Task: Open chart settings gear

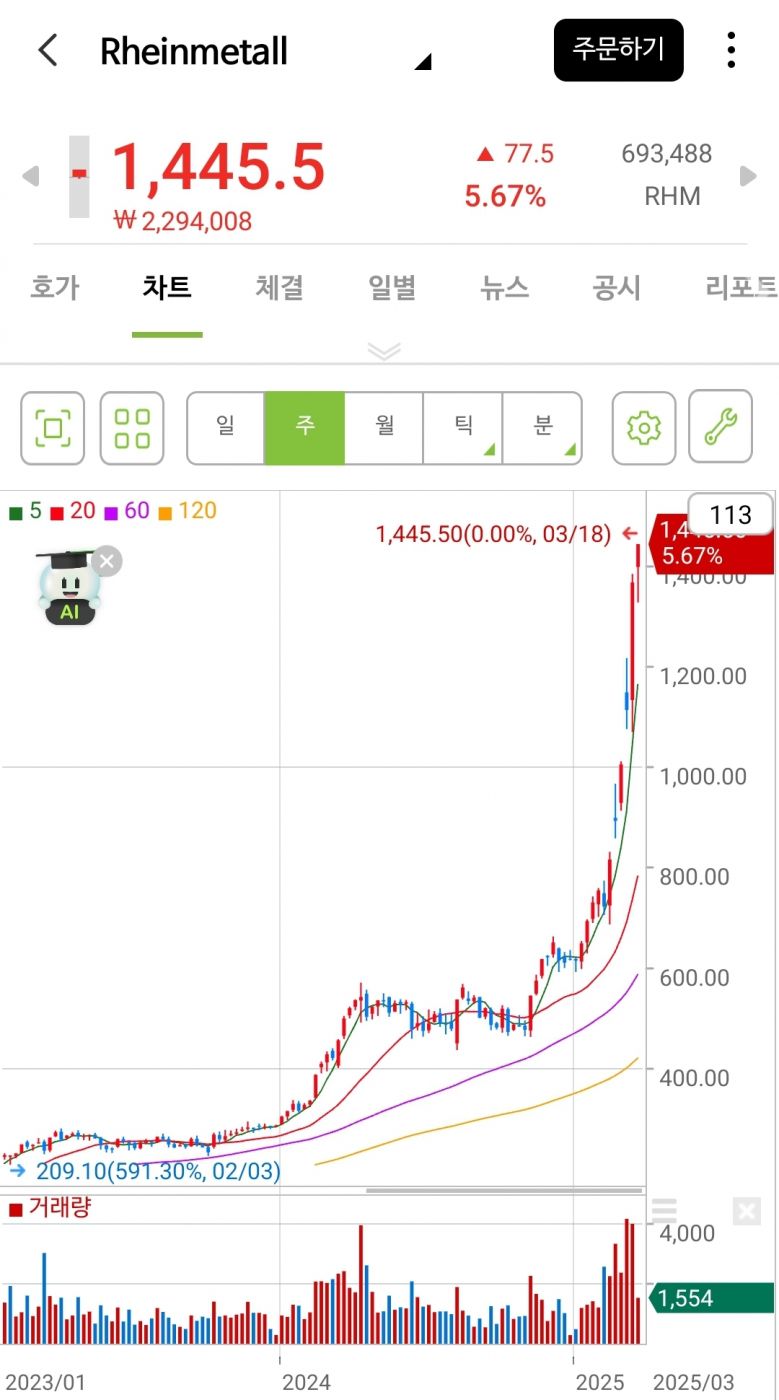Action: pyautogui.click(x=643, y=428)
